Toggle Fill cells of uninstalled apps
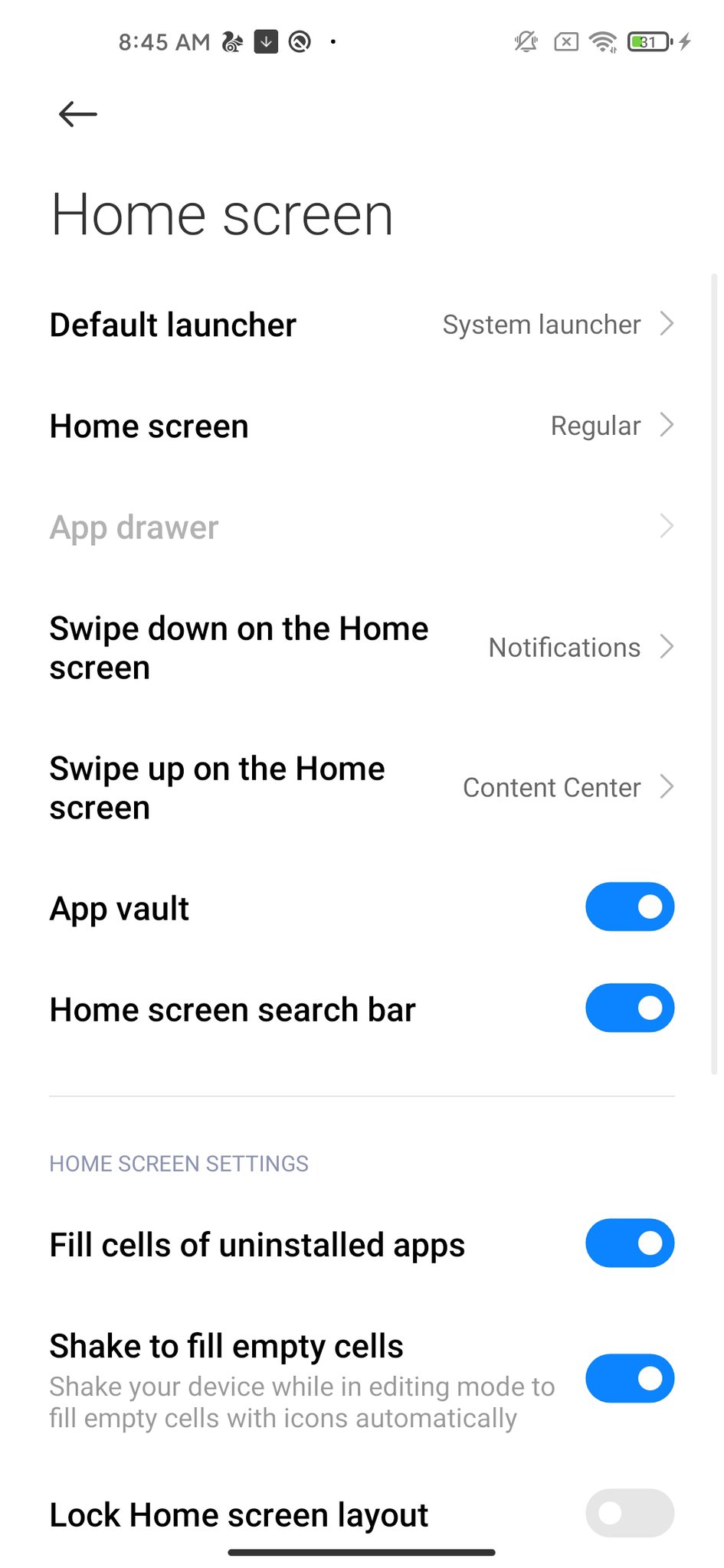724x1568 pixels. (629, 1243)
